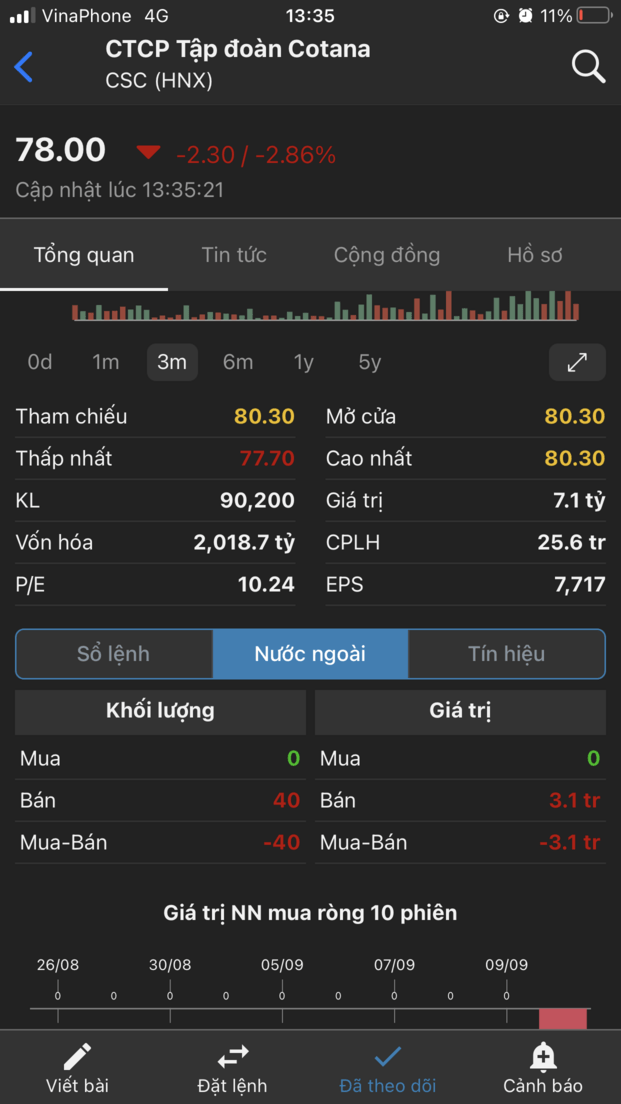This screenshot has width=621, height=1104.
Task: Choose the 1m chart range
Action: point(106,362)
